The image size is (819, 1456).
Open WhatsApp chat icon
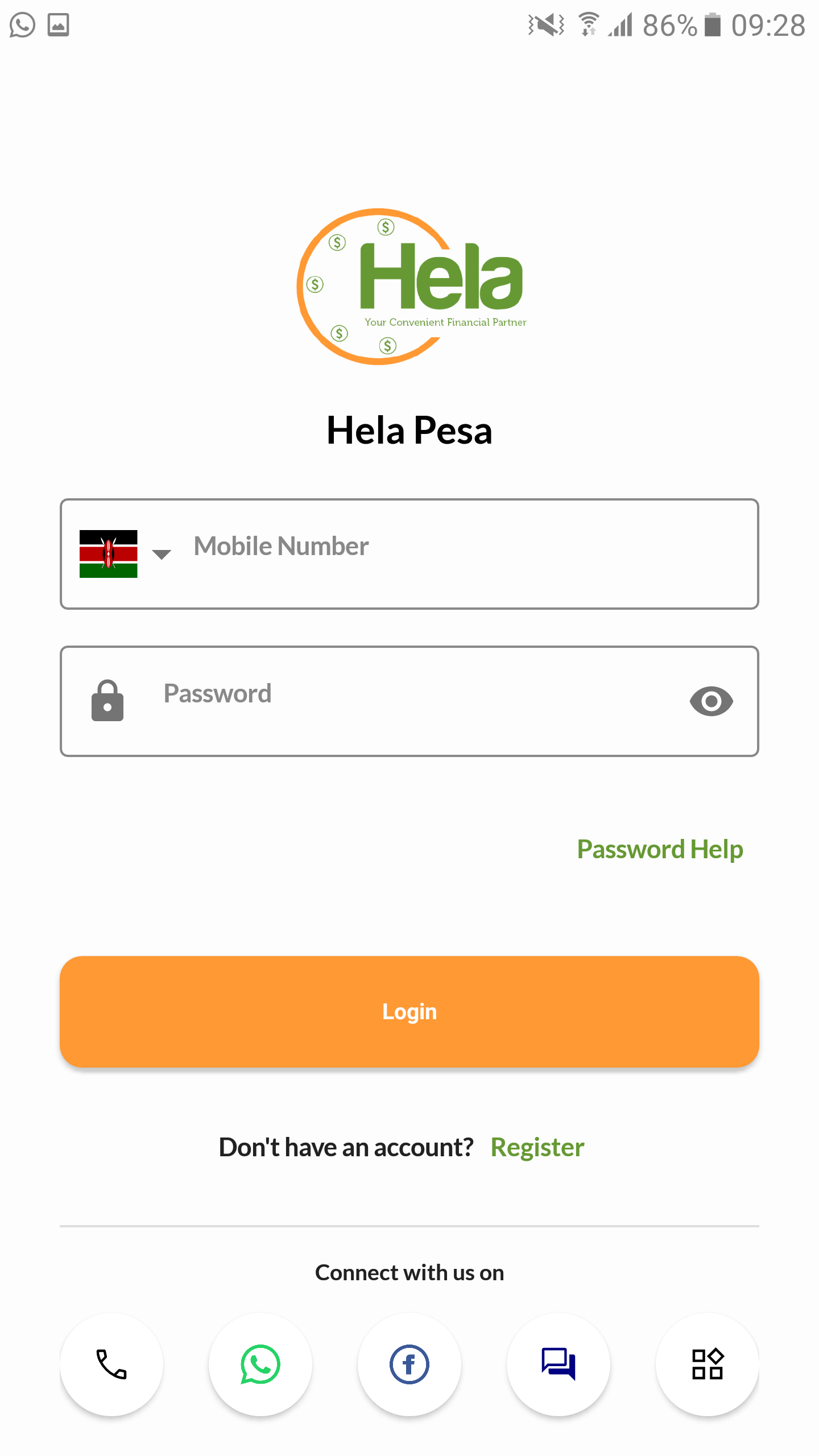point(260,1364)
